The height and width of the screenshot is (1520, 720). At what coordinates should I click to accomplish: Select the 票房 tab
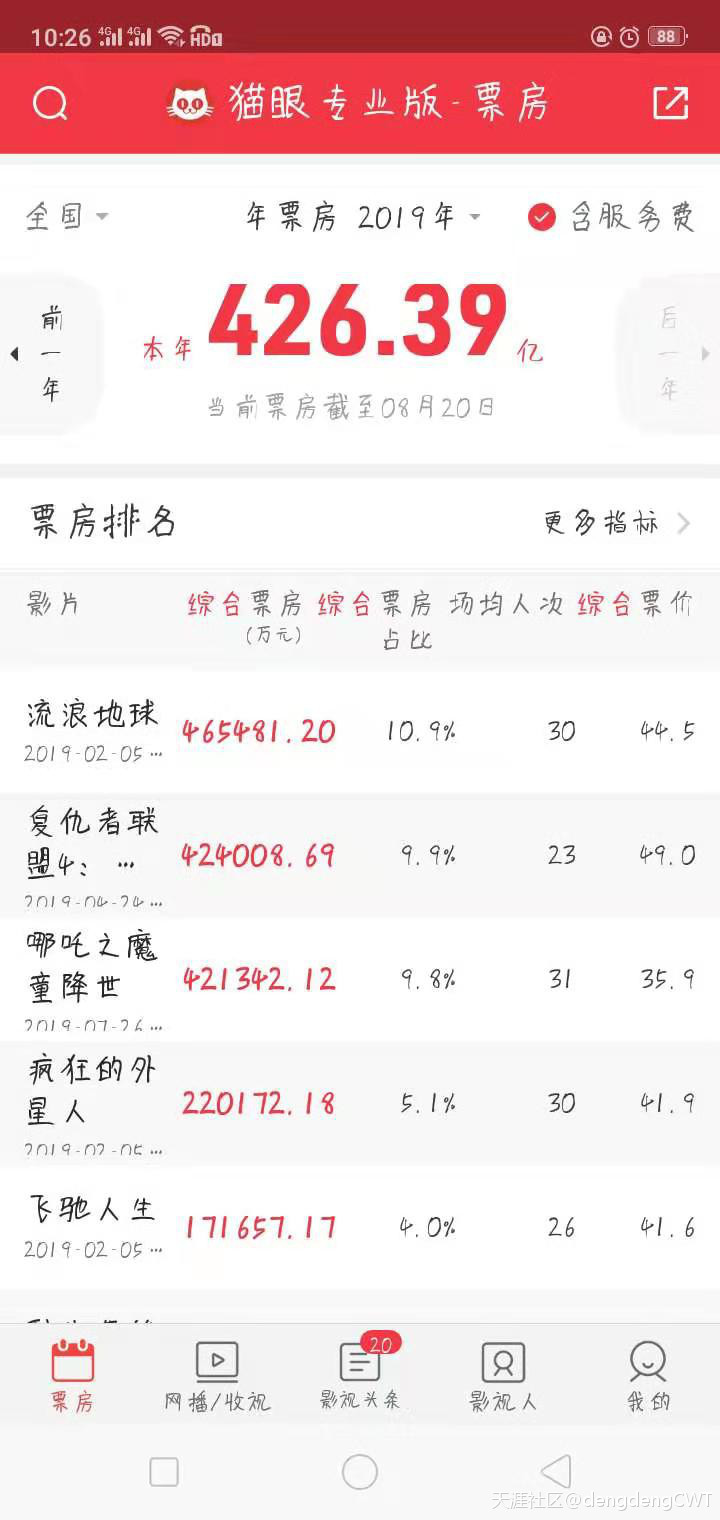pos(72,1376)
